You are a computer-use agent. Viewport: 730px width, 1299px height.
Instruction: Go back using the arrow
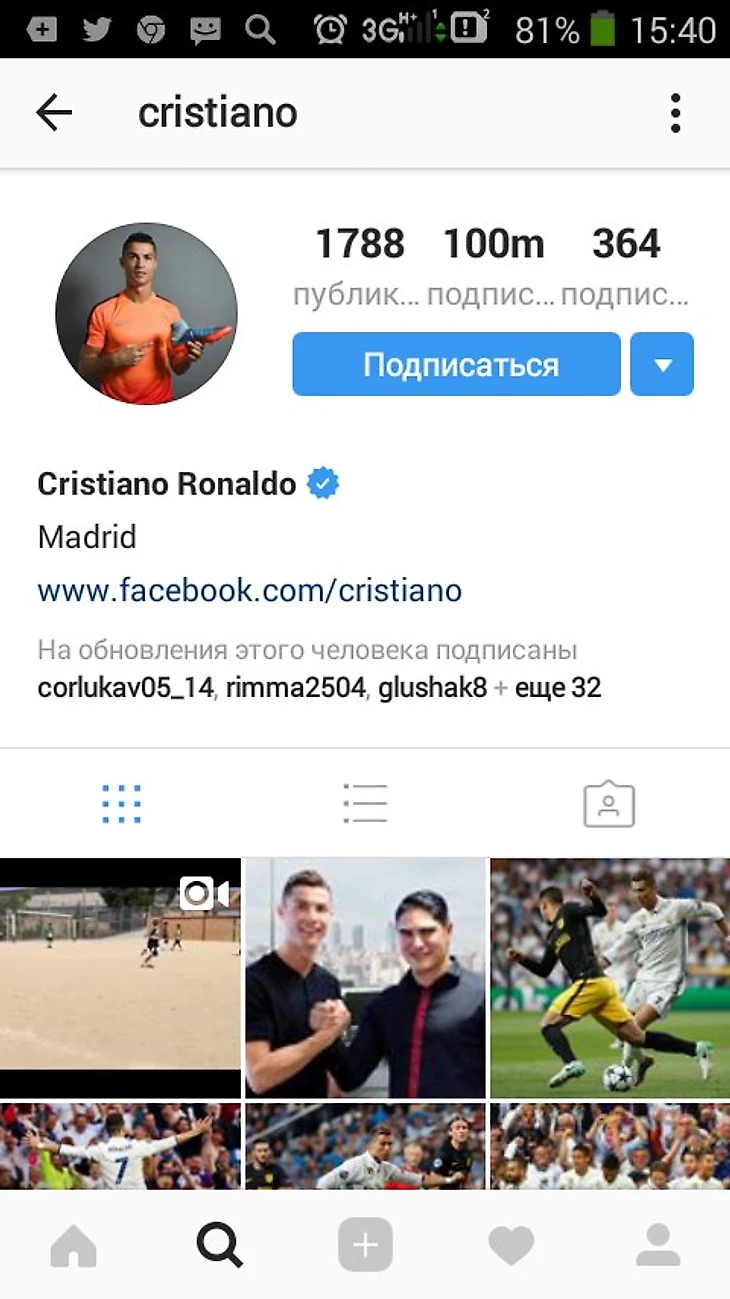pyautogui.click(x=54, y=113)
